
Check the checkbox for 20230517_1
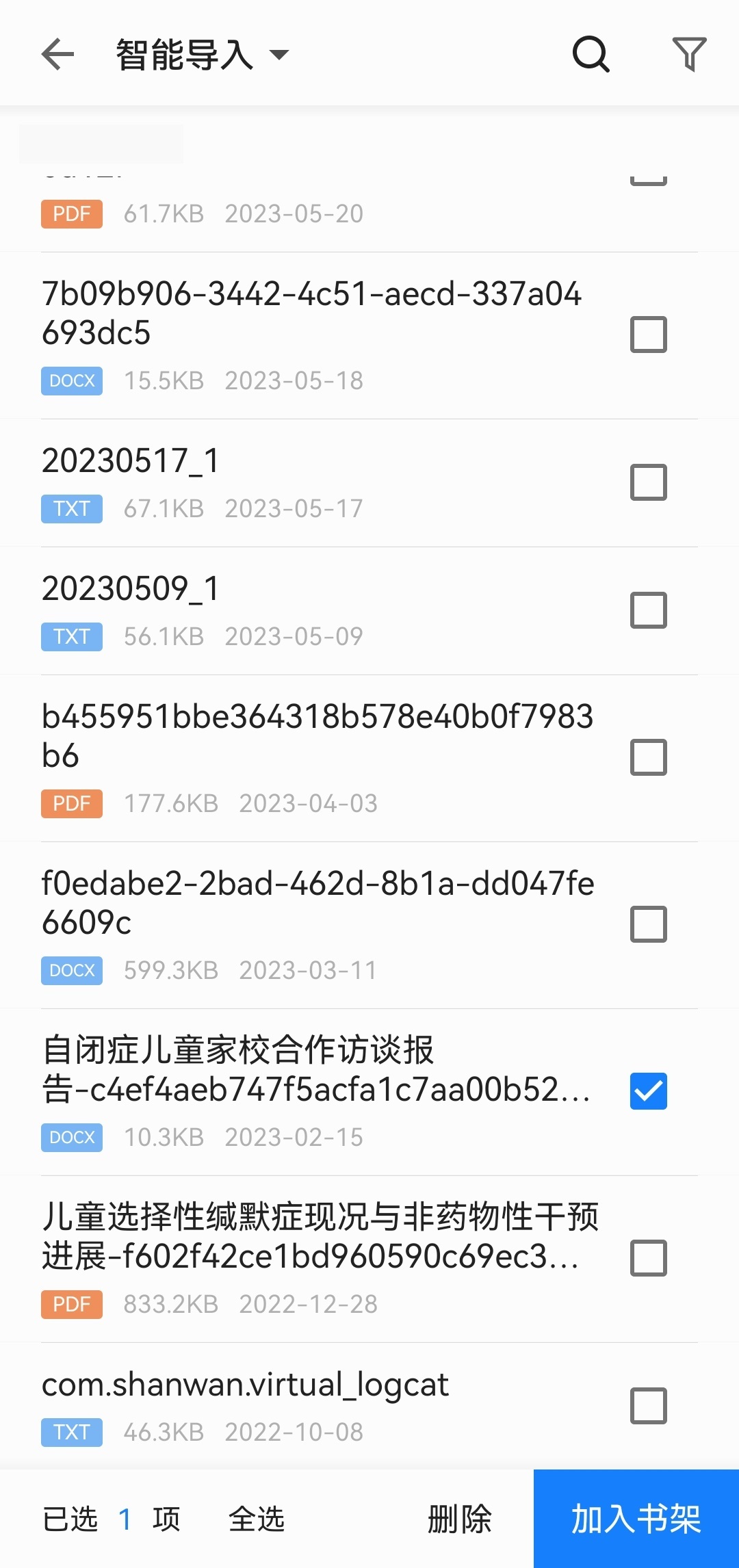[x=647, y=482]
